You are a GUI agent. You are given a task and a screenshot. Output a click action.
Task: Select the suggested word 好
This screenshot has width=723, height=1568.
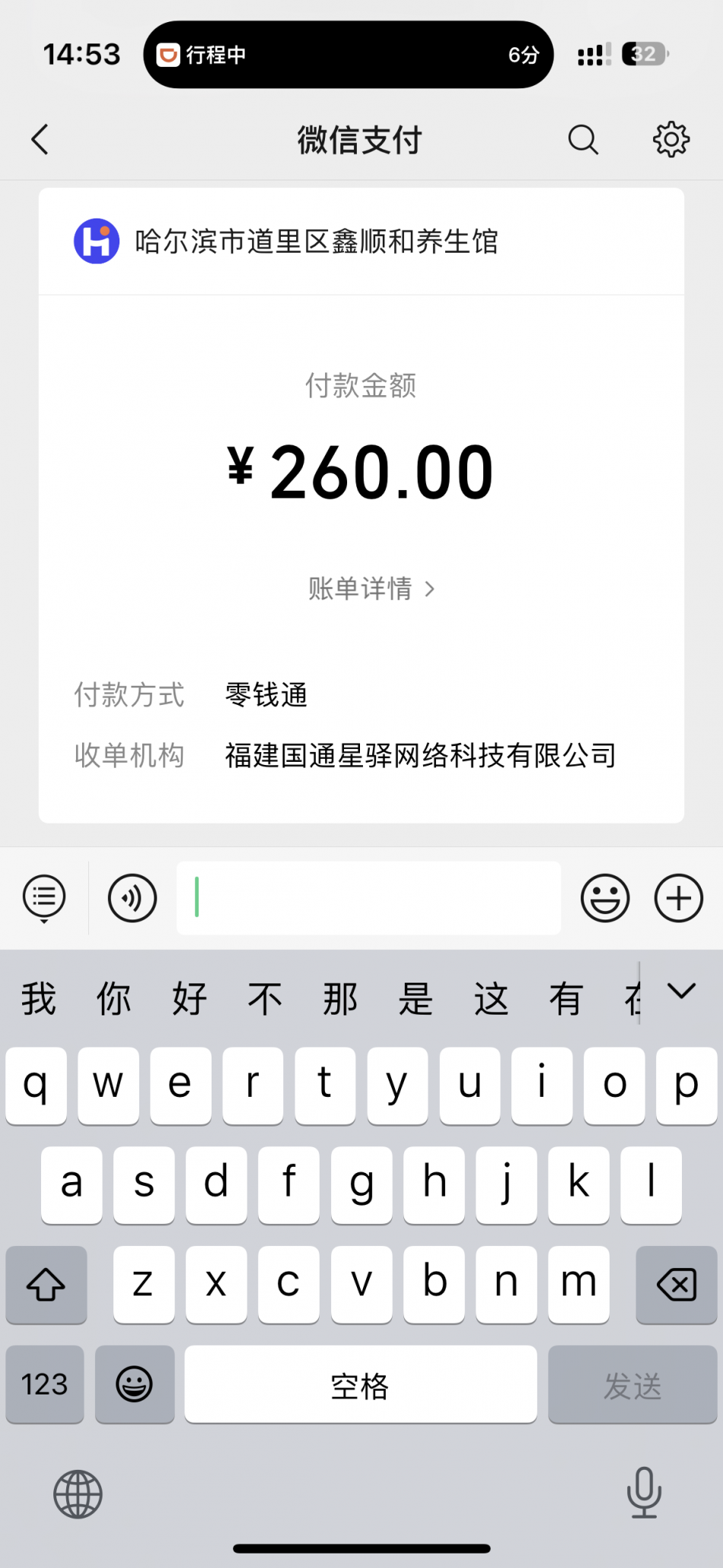189,999
